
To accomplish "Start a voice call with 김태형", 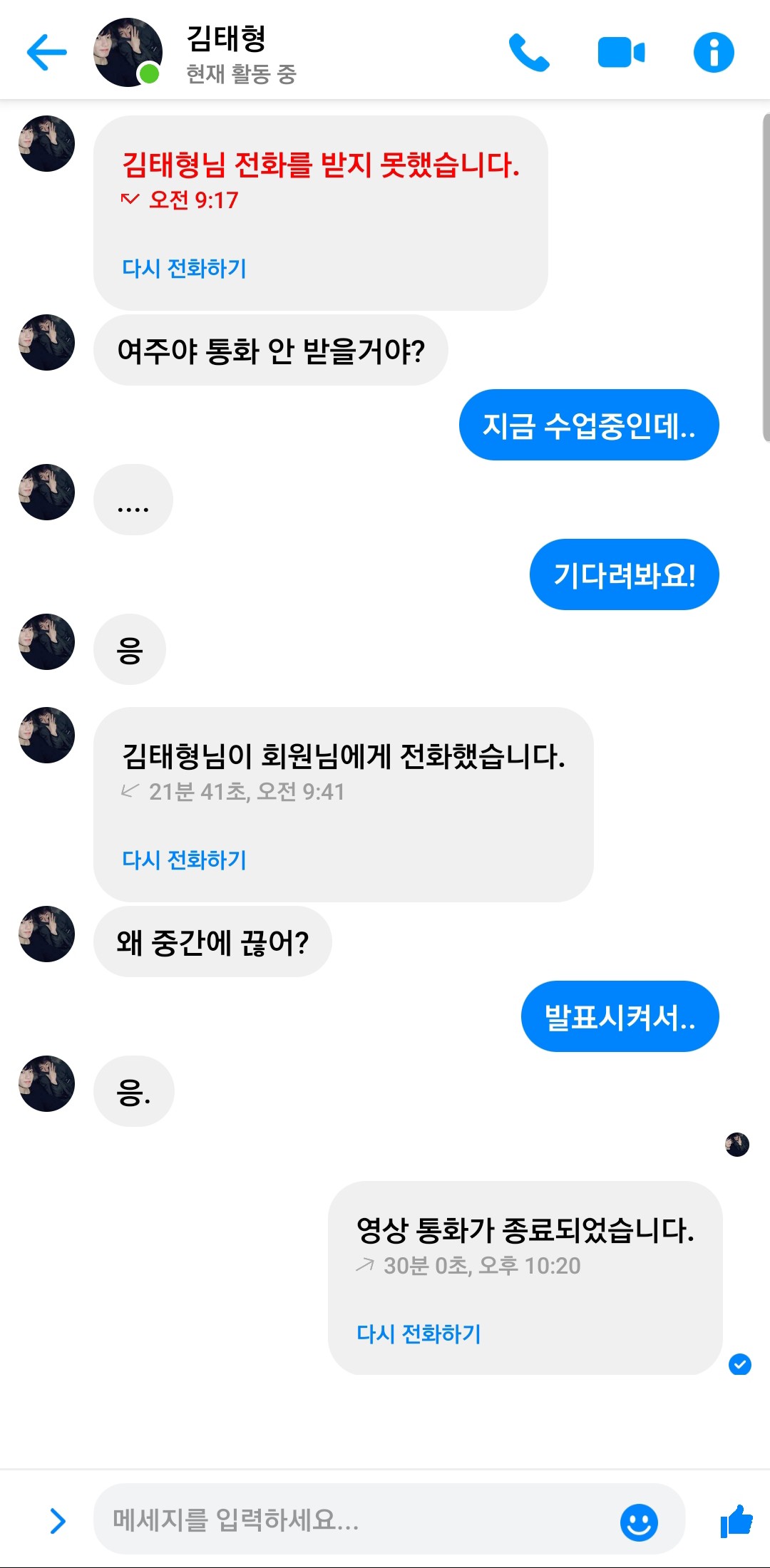I will 528,53.
